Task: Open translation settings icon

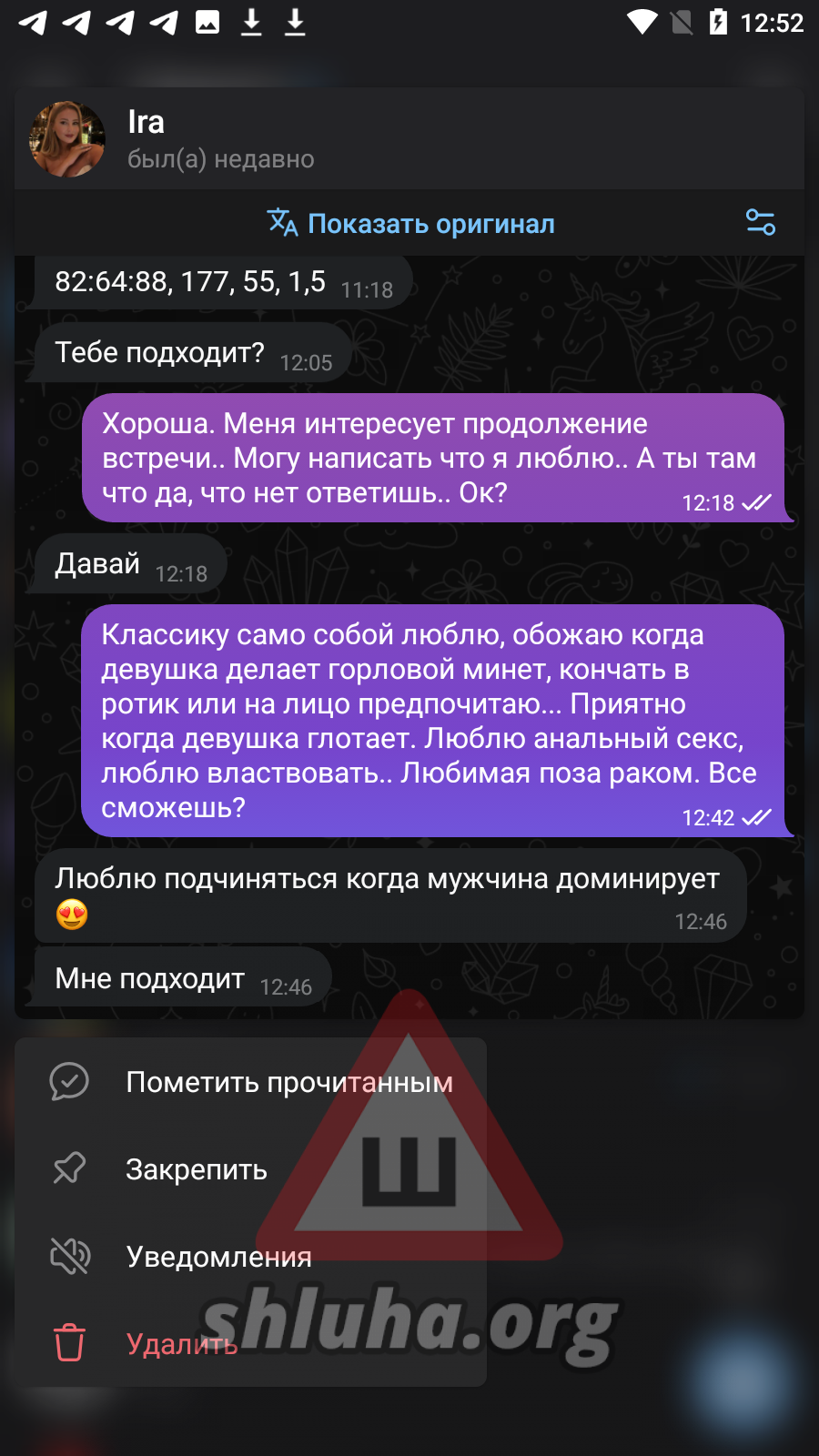Action: coord(760,222)
